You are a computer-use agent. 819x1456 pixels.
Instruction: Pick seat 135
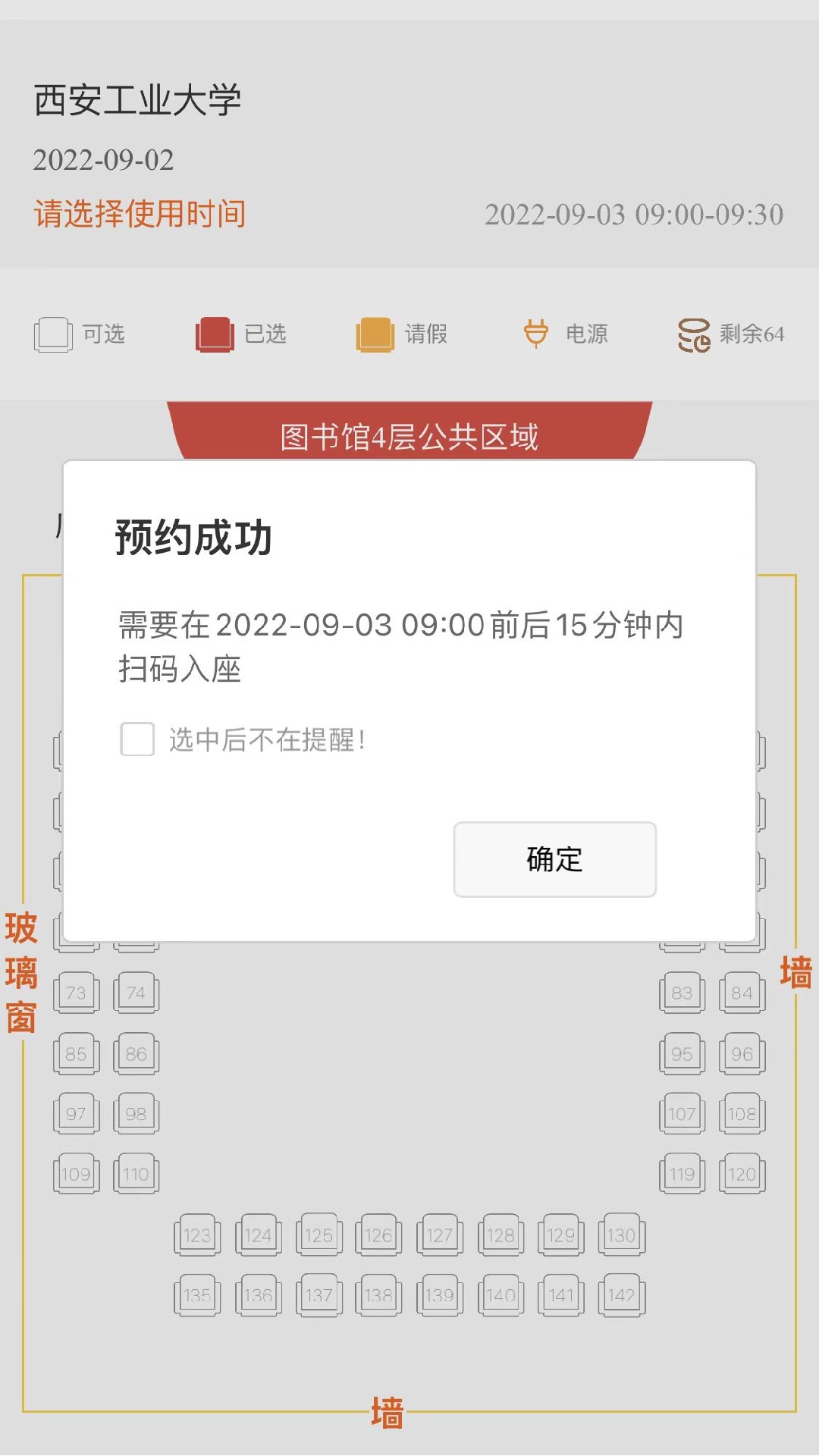[x=197, y=1295]
